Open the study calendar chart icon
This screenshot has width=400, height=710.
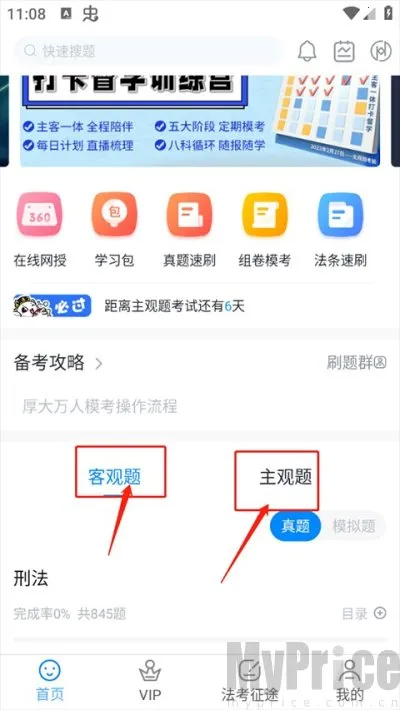tap(344, 51)
